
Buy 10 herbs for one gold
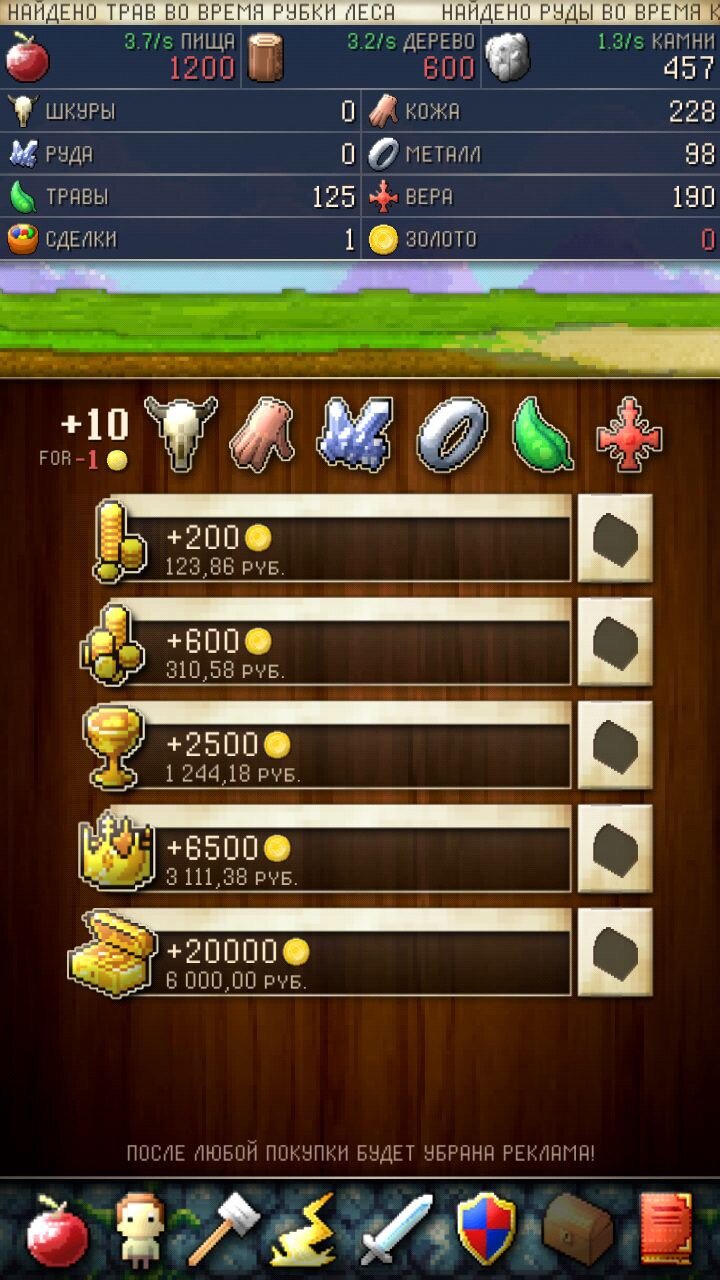click(543, 433)
